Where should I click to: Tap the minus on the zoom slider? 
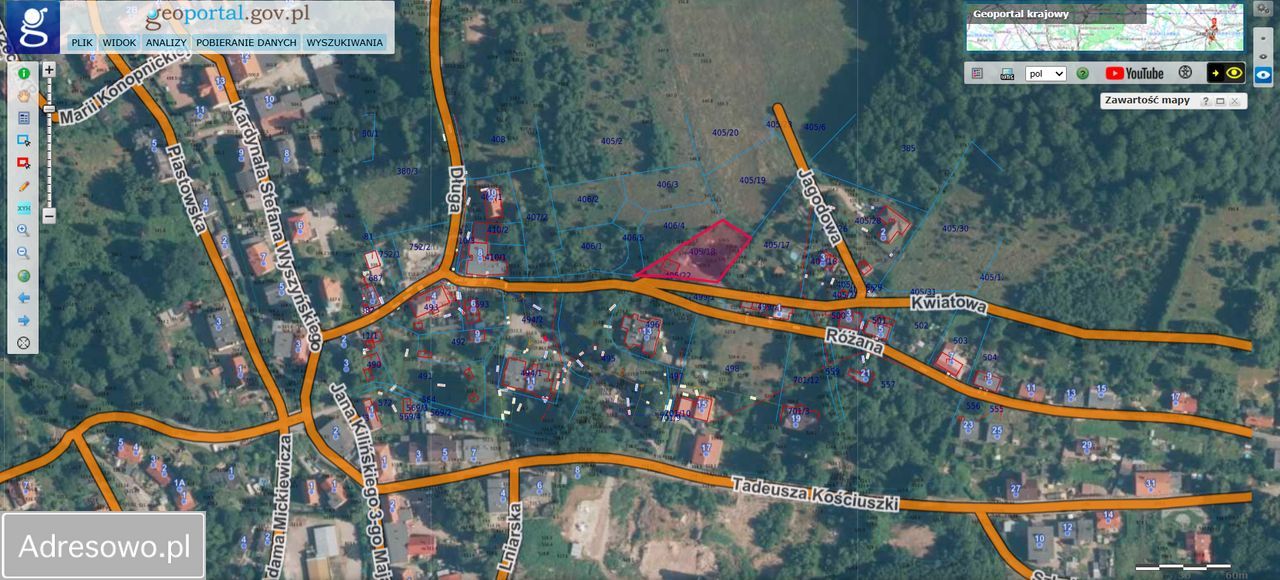pyautogui.click(x=49, y=215)
